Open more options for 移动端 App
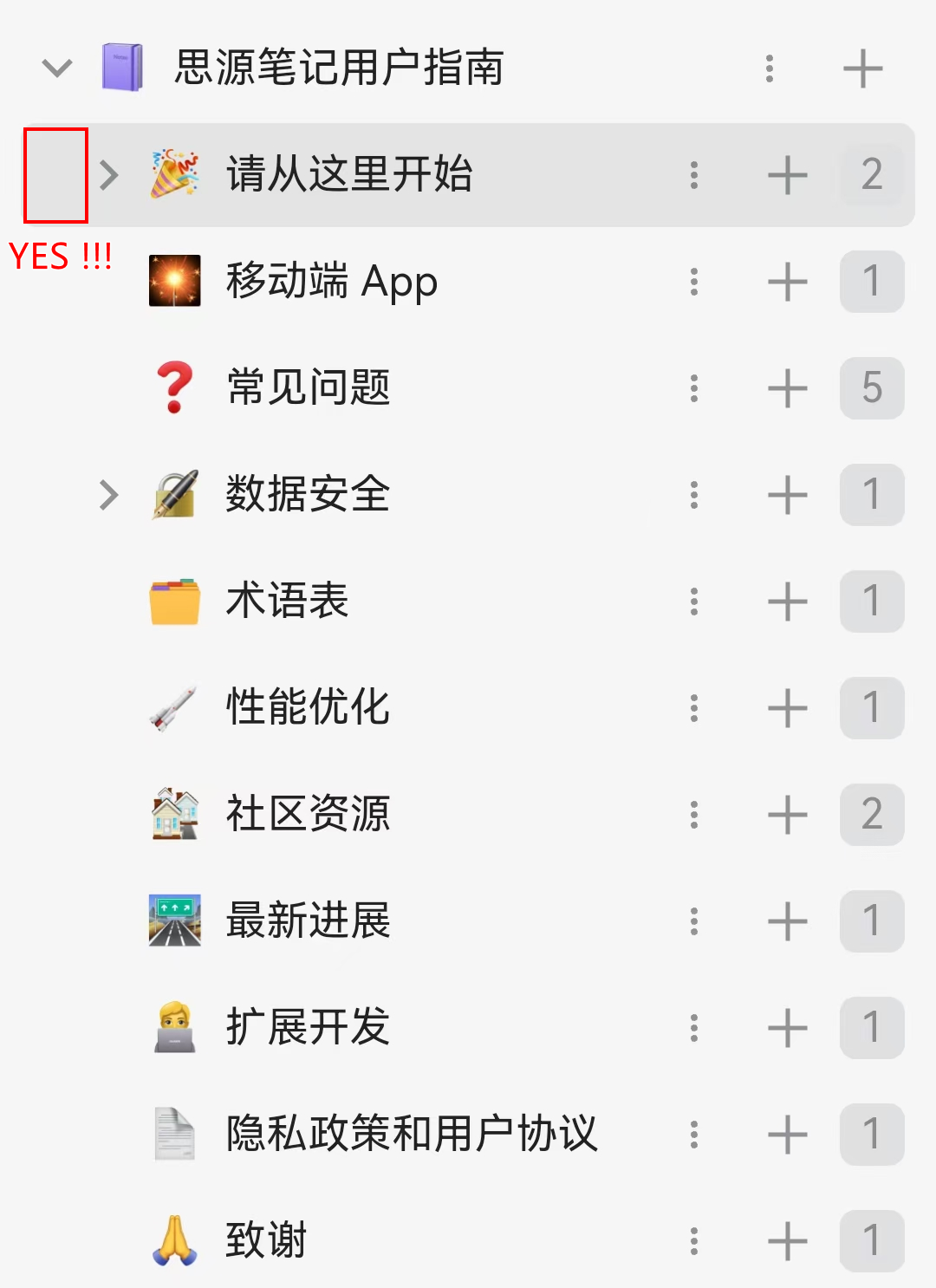 point(693,282)
